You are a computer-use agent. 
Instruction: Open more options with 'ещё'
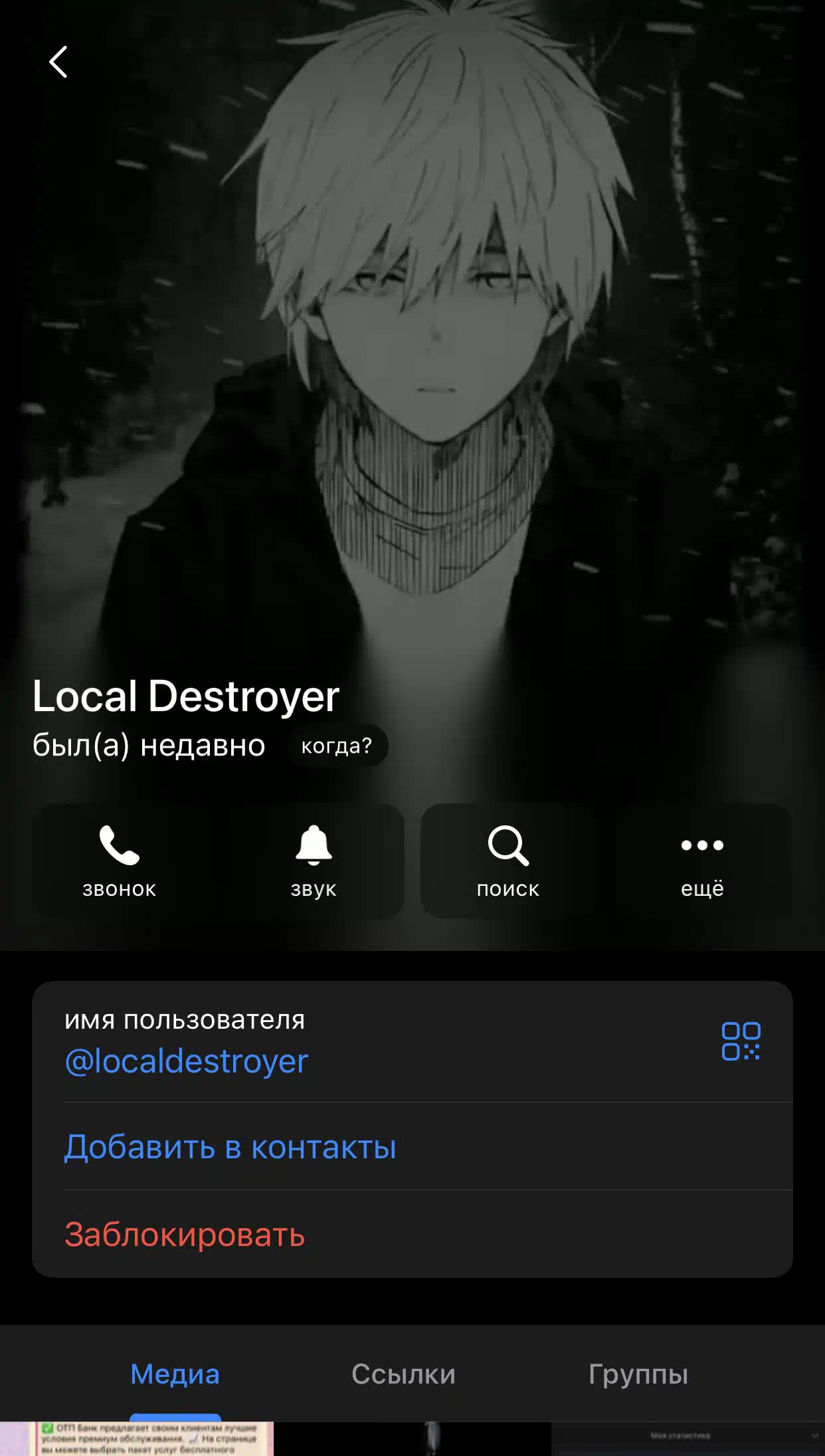click(x=702, y=861)
